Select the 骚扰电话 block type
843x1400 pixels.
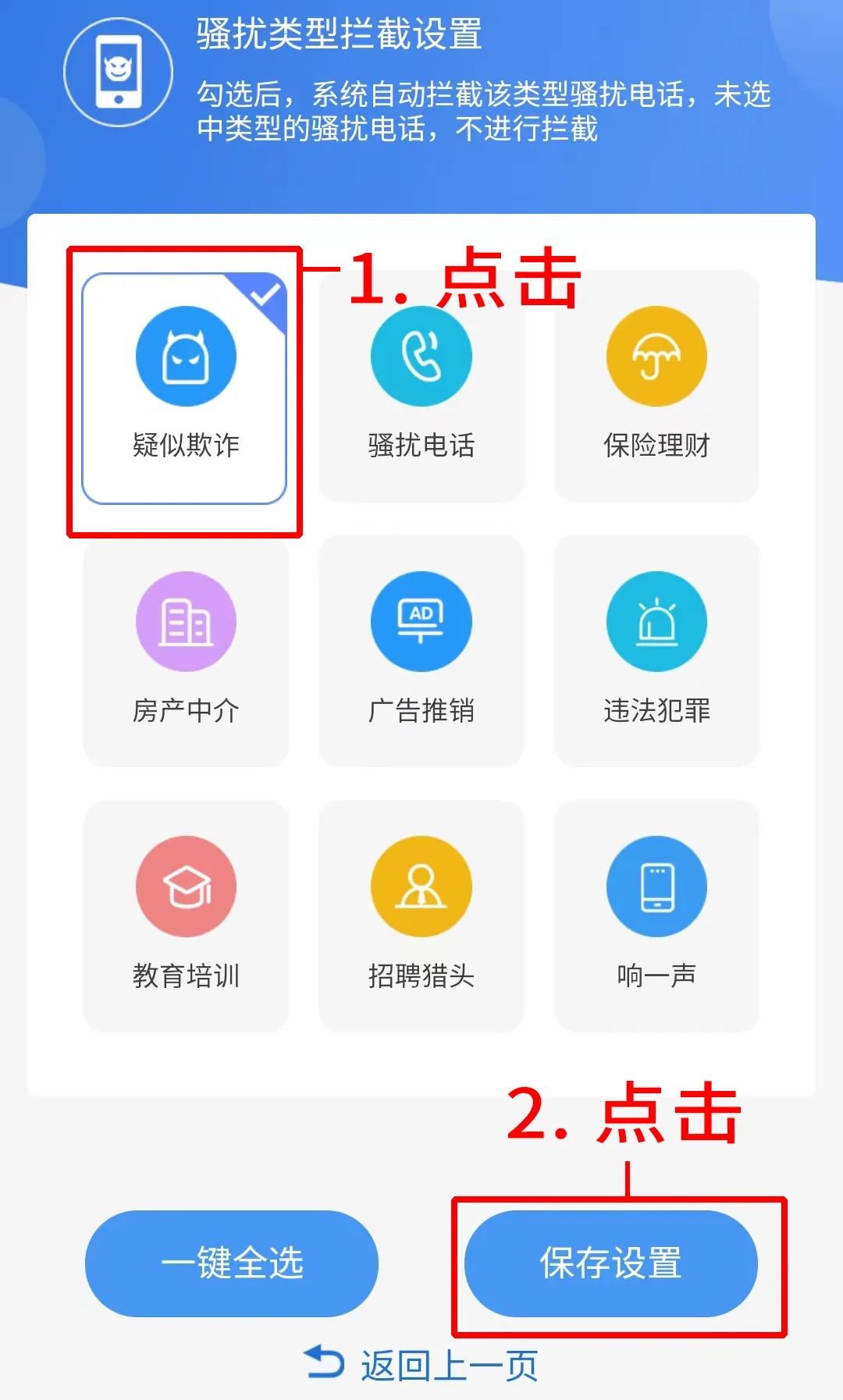421,388
